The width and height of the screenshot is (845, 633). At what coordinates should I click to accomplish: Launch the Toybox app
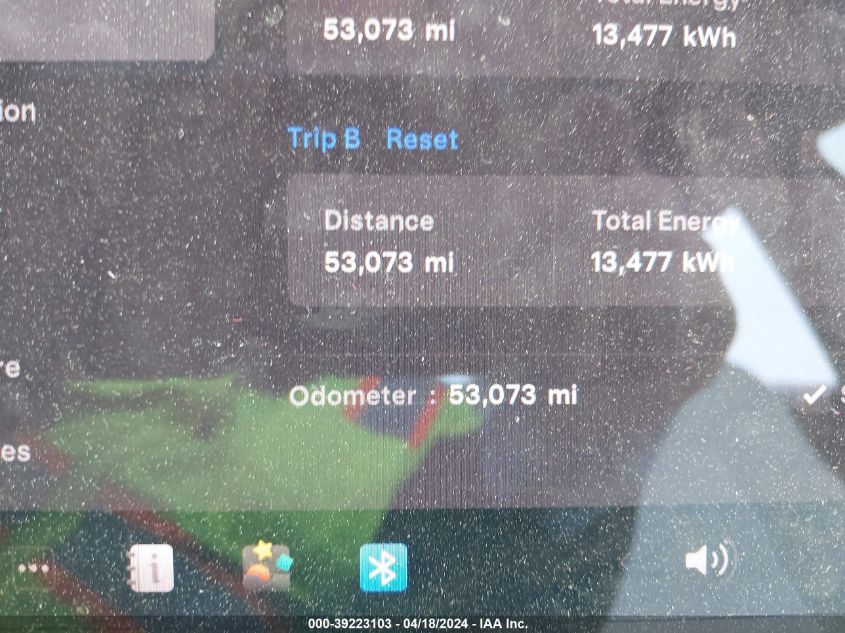click(266, 567)
